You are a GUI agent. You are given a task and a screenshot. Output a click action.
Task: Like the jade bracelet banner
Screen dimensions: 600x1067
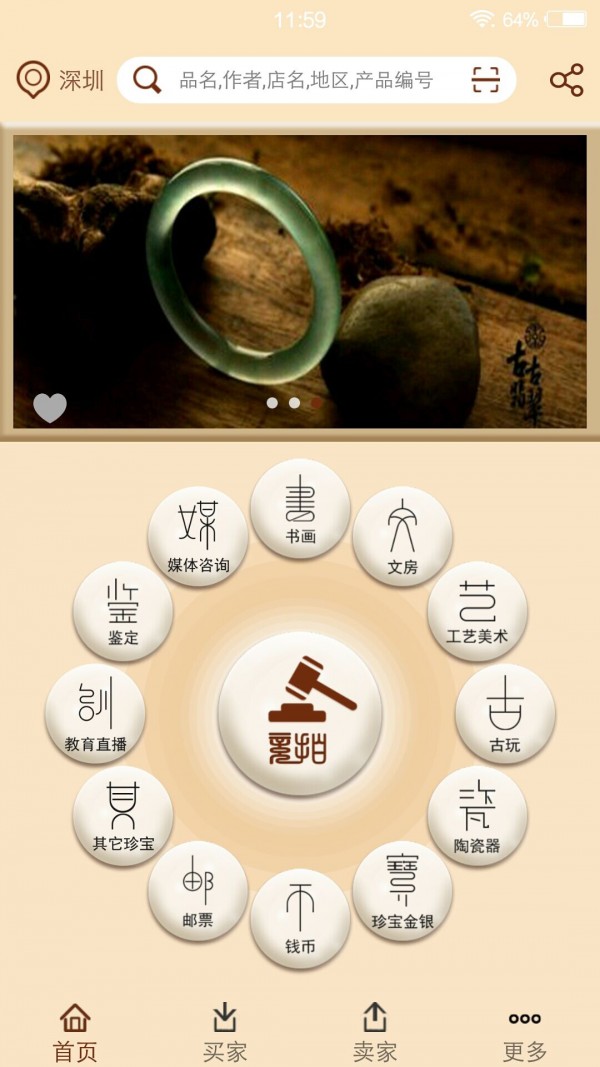coord(50,407)
